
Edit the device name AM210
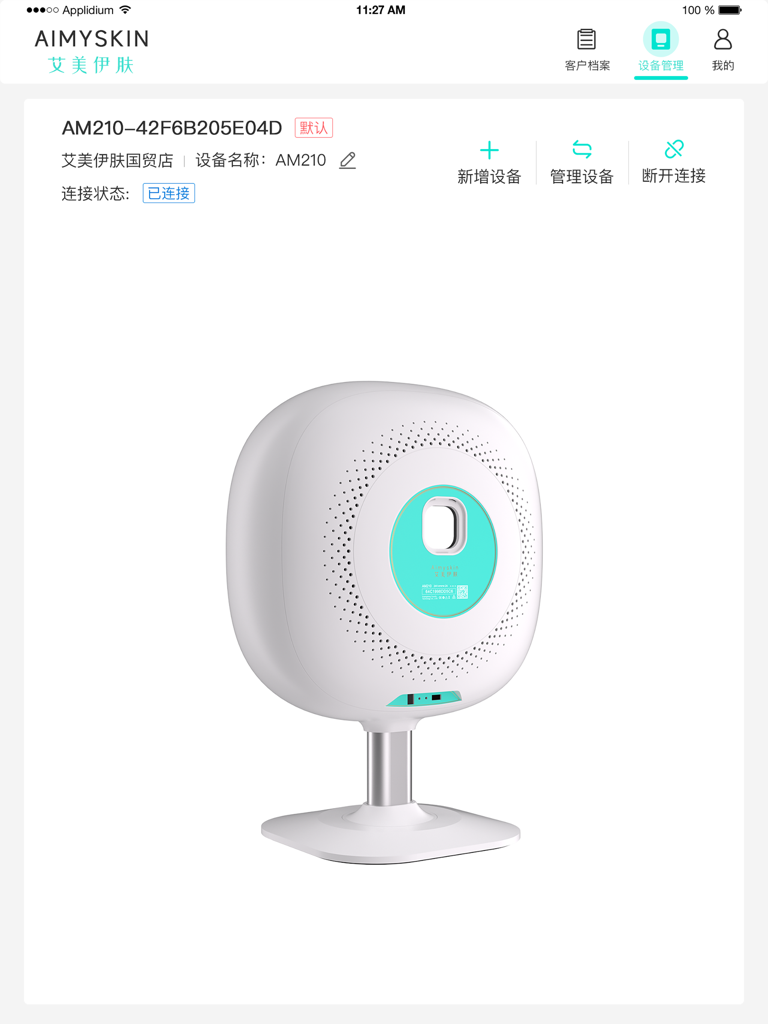(x=347, y=160)
